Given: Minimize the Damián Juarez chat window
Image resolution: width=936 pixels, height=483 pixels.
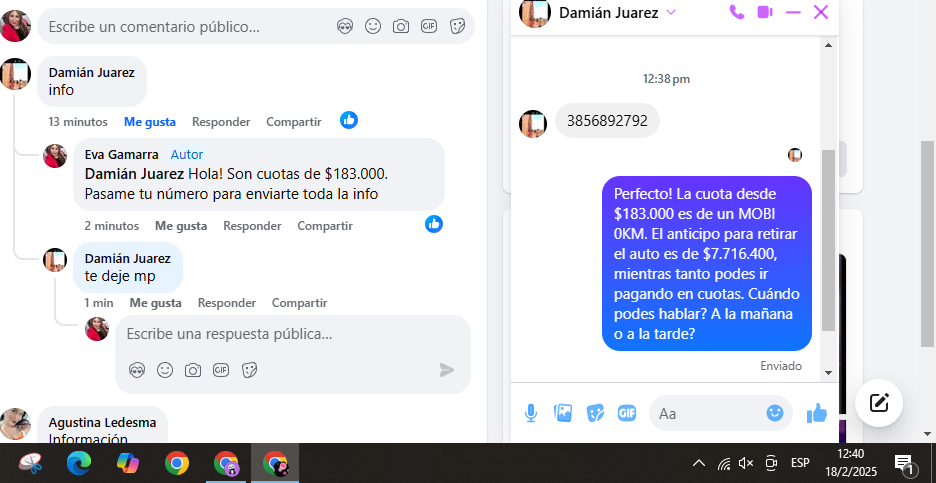Looking at the screenshot, I should (793, 12).
